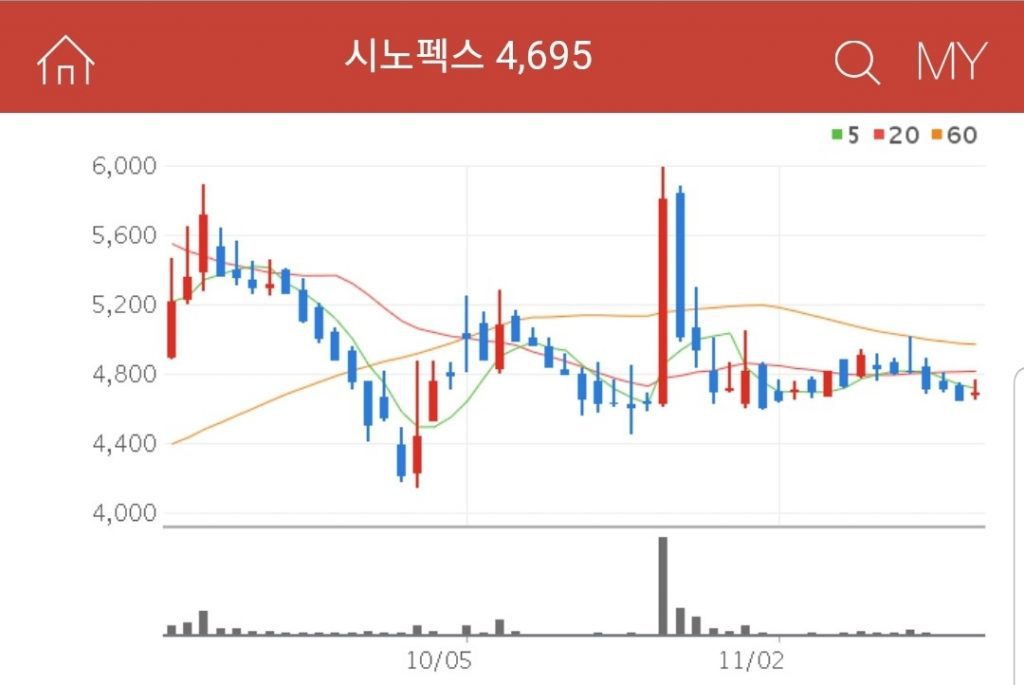The width and height of the screenshot is (1024, 685).
Task: Go to the home screen icon
Action: click(65, 59)
